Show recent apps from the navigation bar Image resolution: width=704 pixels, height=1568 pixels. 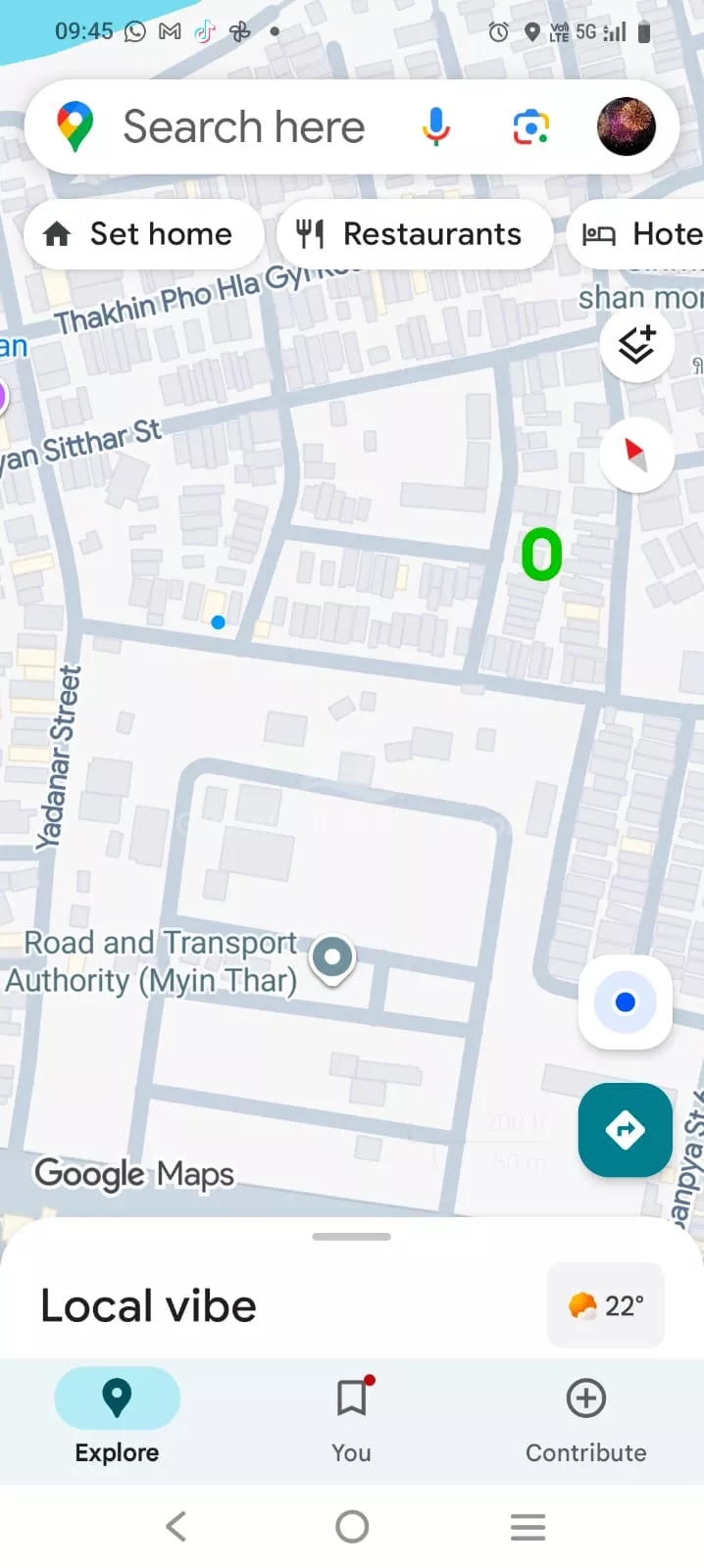528,1526
